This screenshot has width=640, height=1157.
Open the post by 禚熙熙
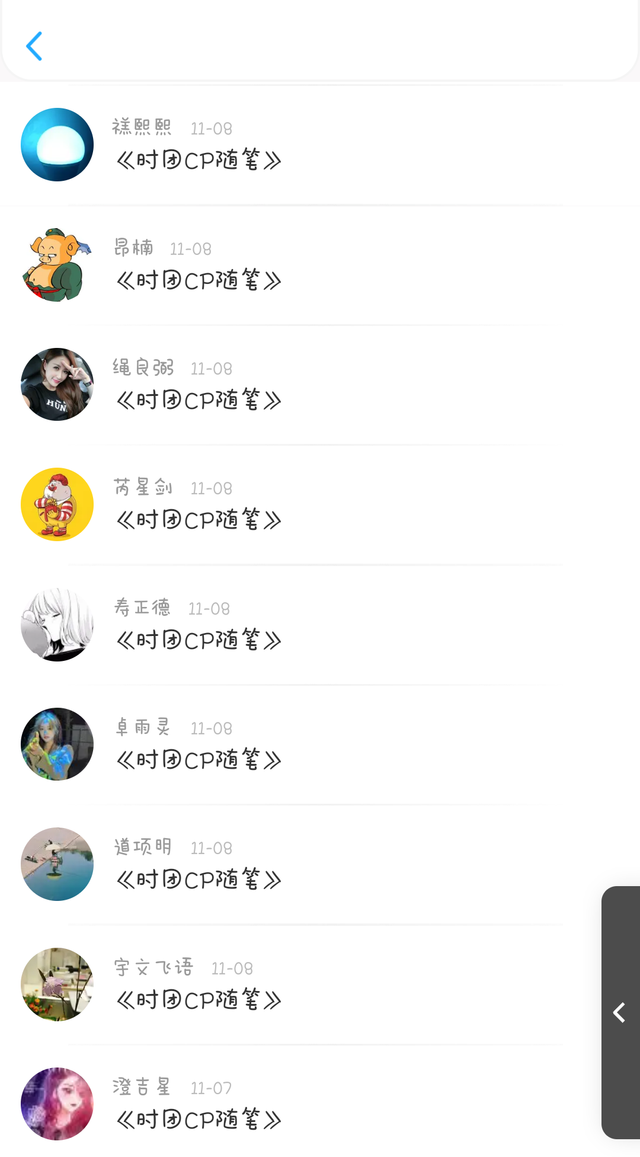(x=320, y=145)
